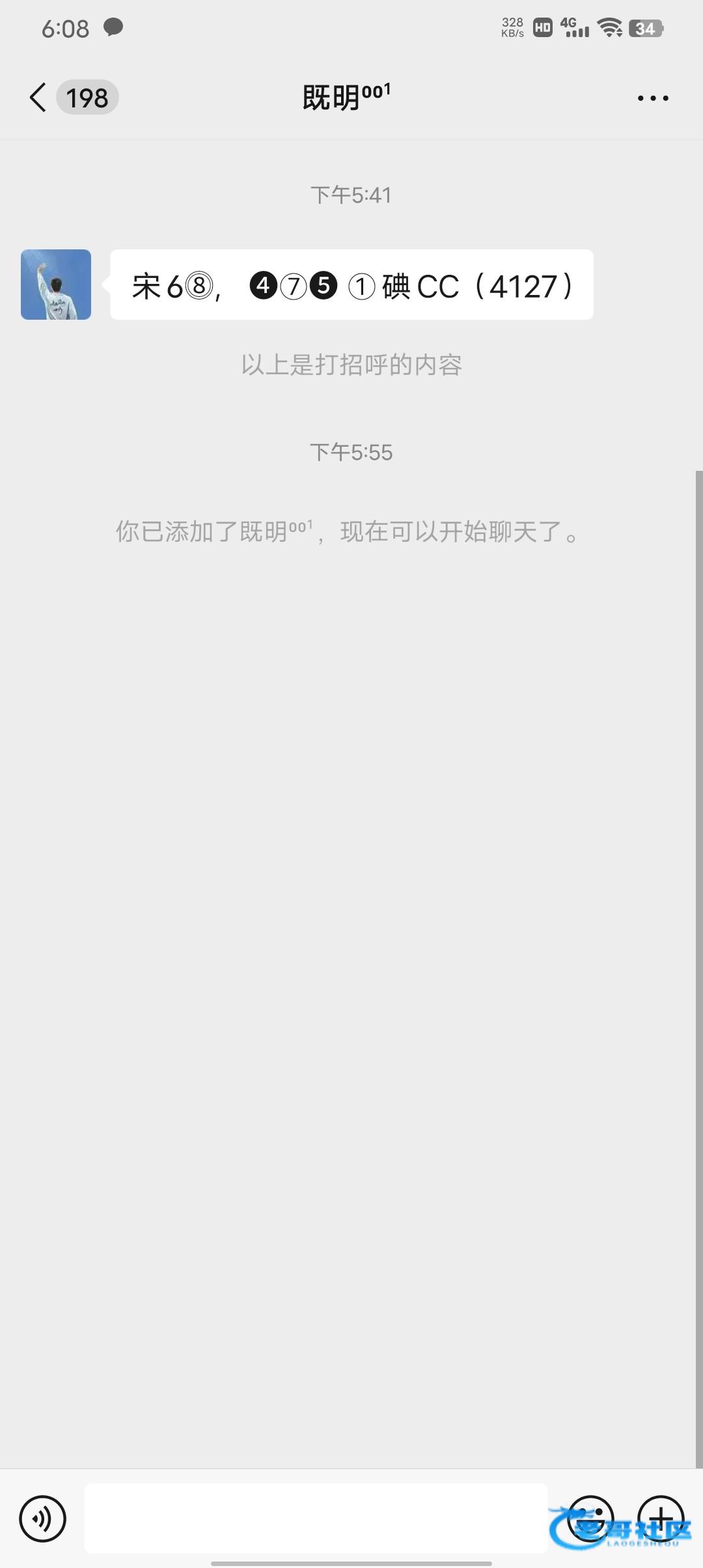Go back to the chat list
Screen dimensions: 703x1568
point(39,98)
